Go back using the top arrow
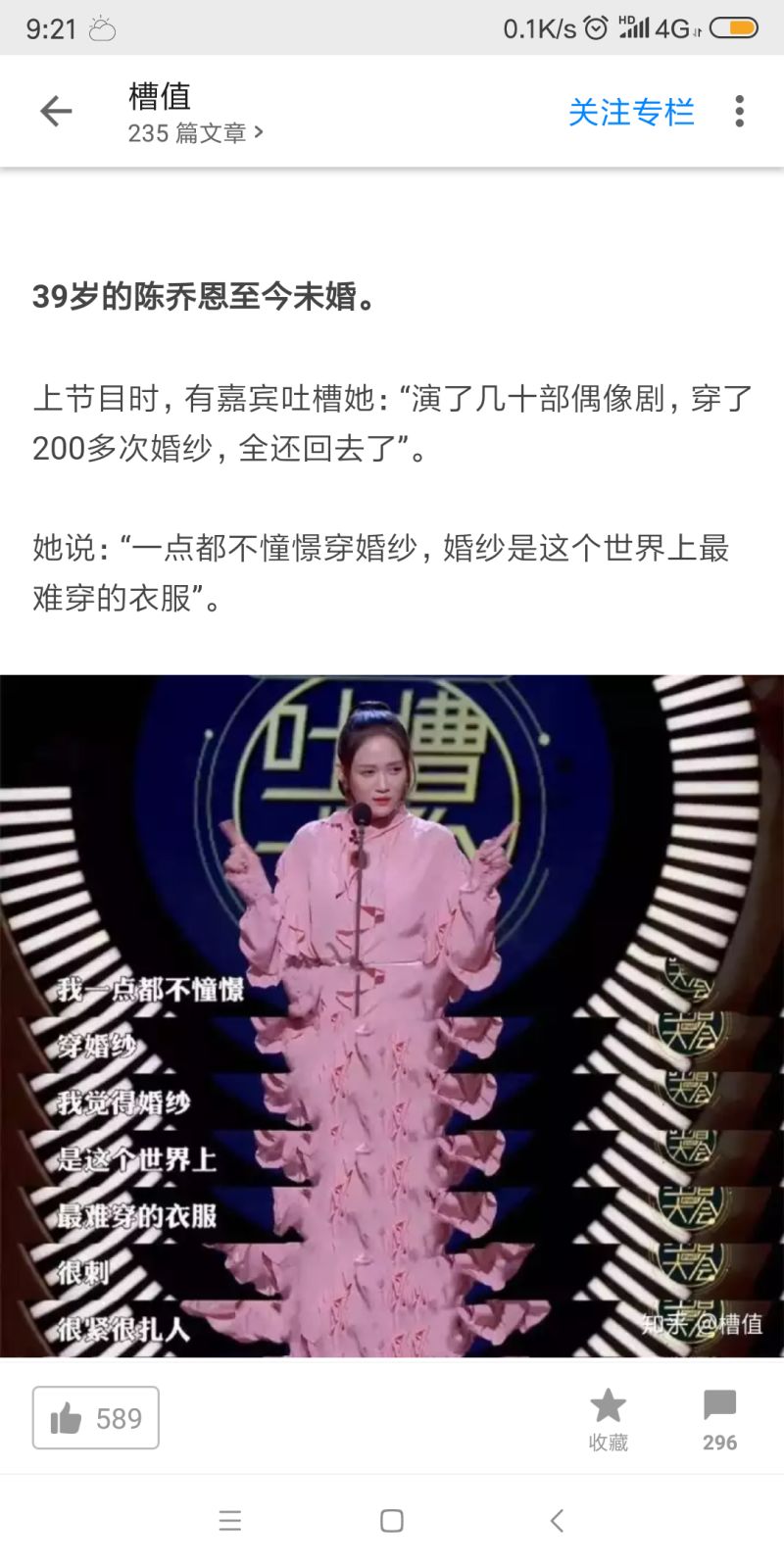784x1568 pixels. [56, 112]
